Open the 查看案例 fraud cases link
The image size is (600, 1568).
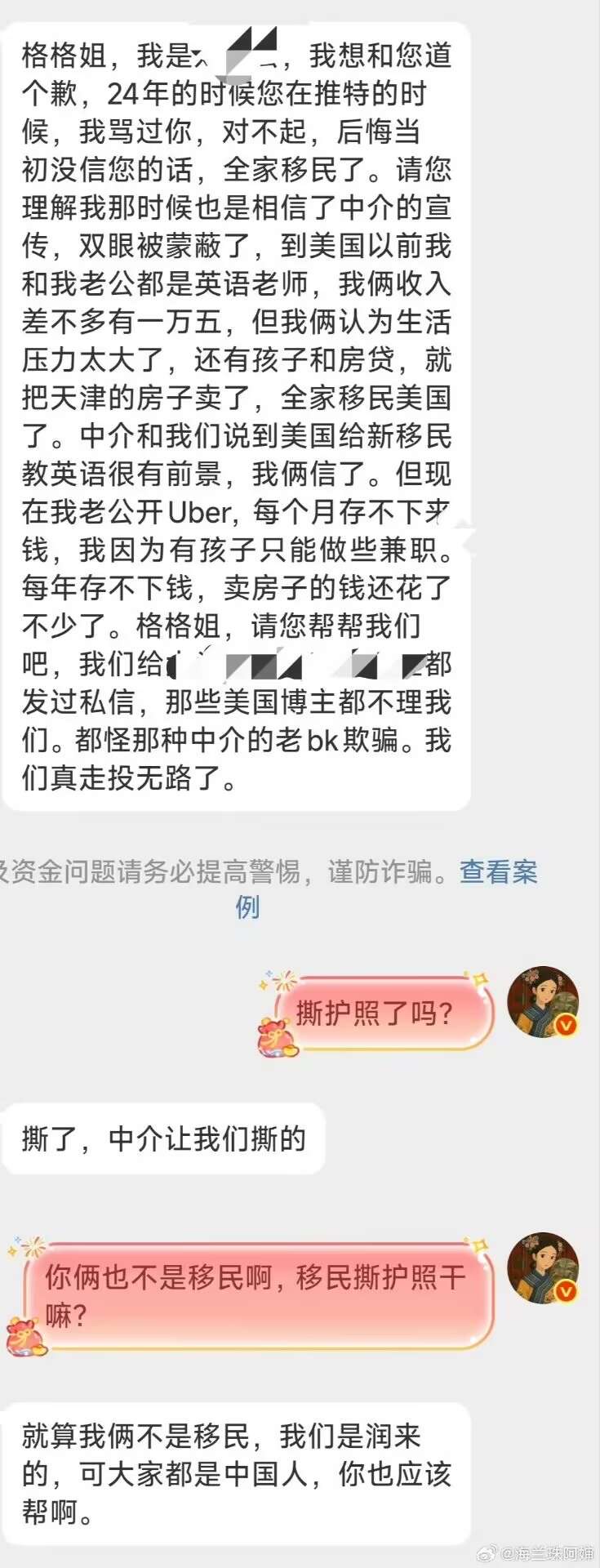[x=498, y=872]
